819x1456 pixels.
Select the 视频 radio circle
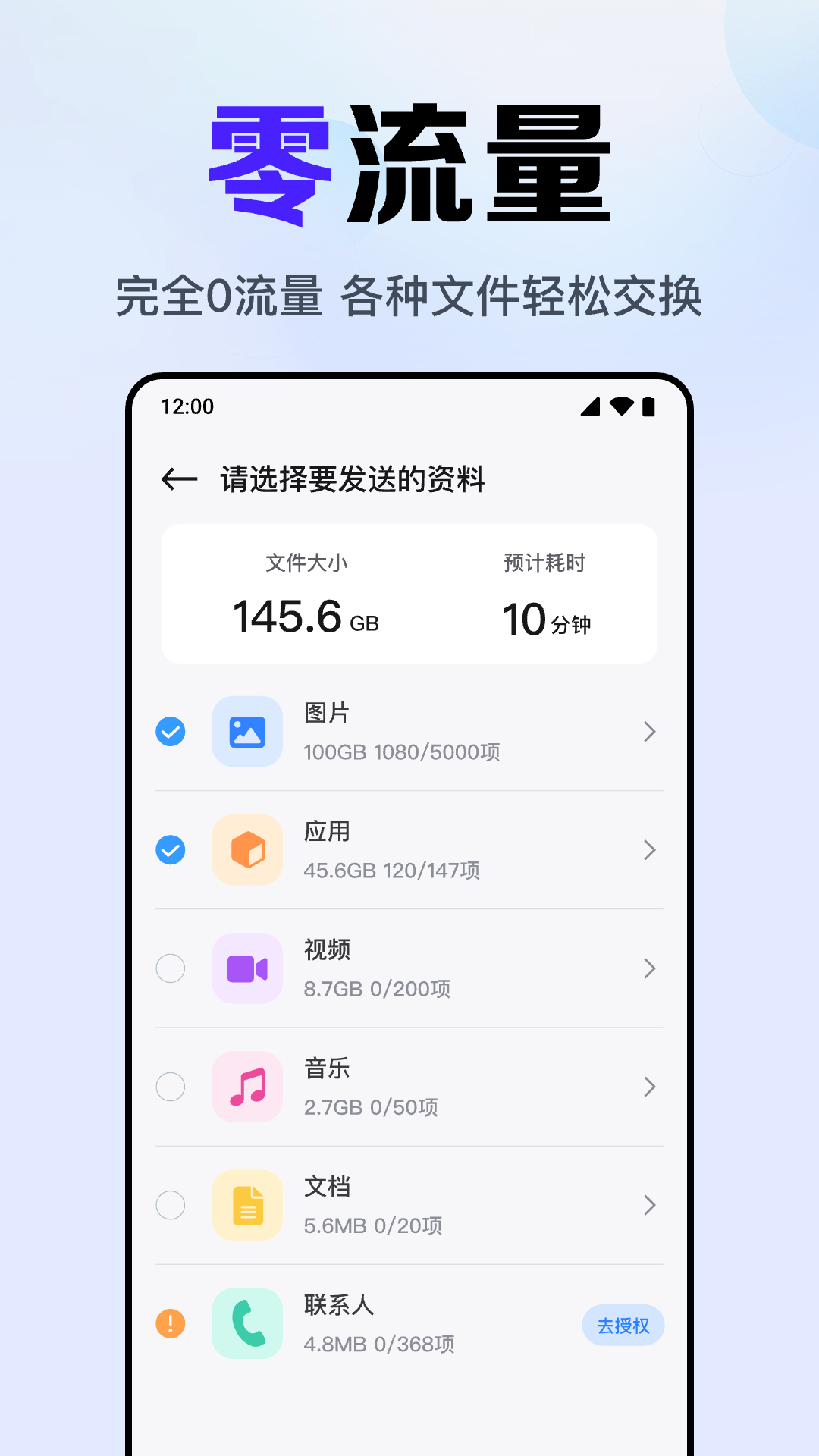point(170,968)
